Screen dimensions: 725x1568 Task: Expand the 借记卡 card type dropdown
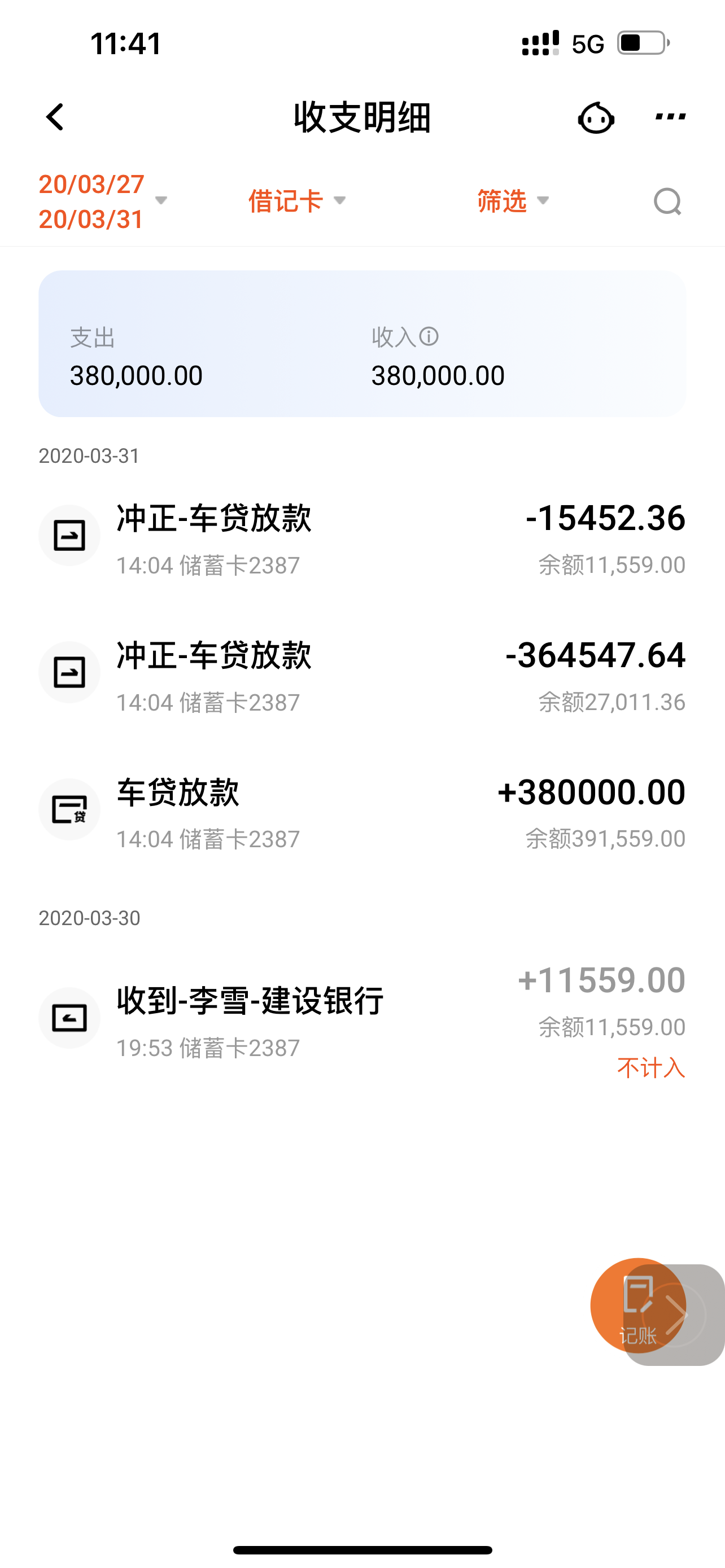point(297,201)
